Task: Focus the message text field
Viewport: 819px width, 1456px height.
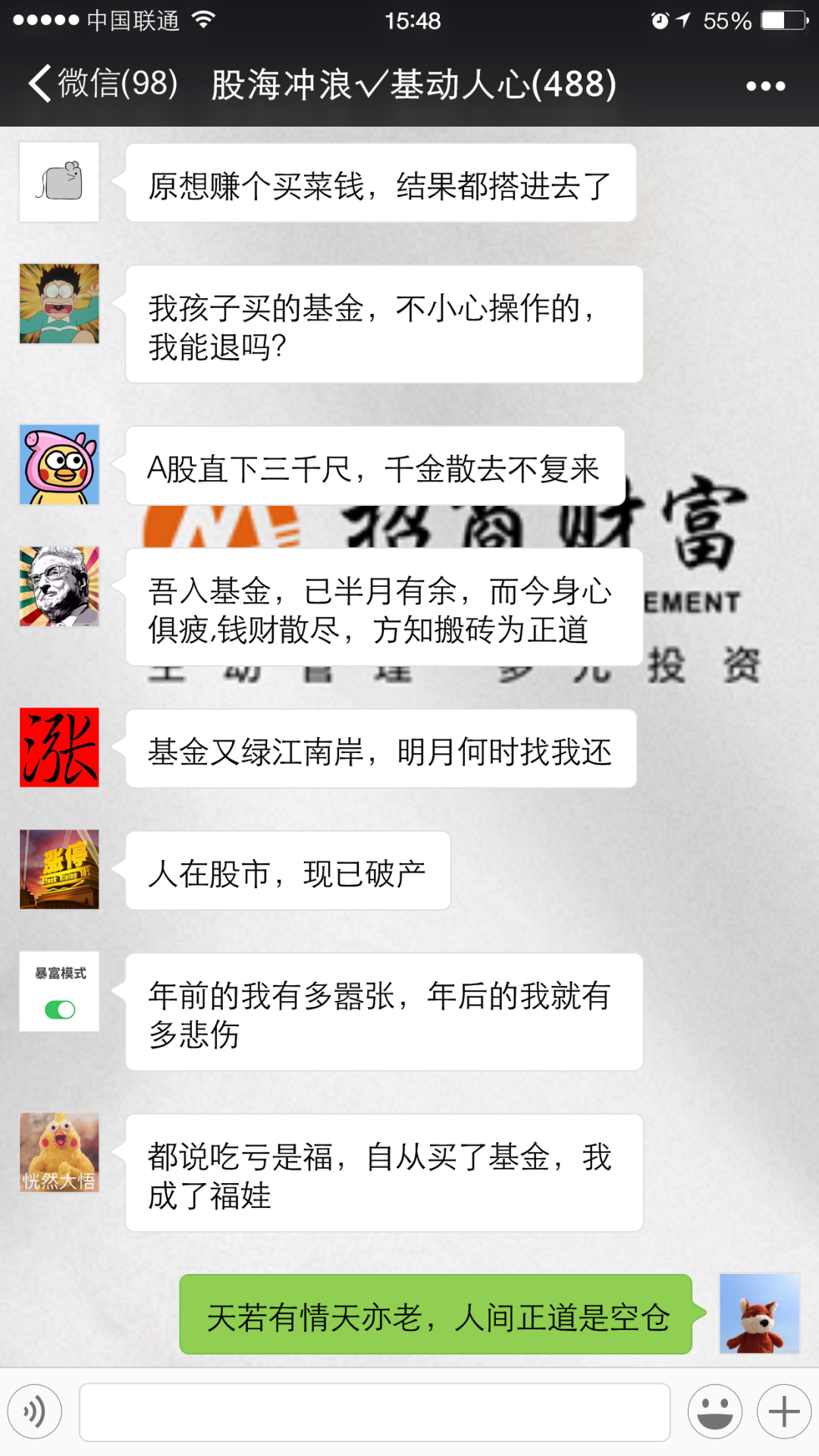Action: click(375, 1411)
